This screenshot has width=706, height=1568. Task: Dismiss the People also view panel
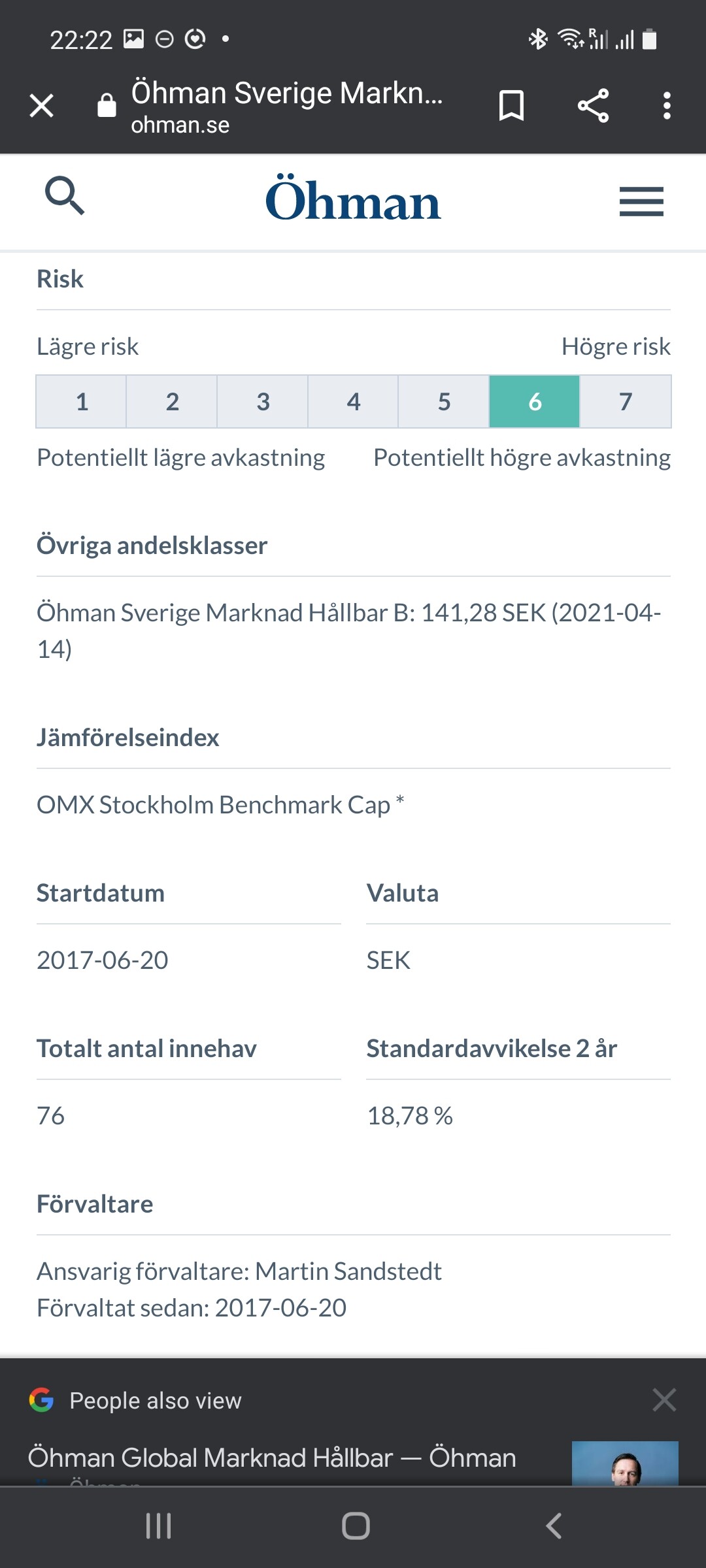pyautogui.click(x=664, y=1399)
